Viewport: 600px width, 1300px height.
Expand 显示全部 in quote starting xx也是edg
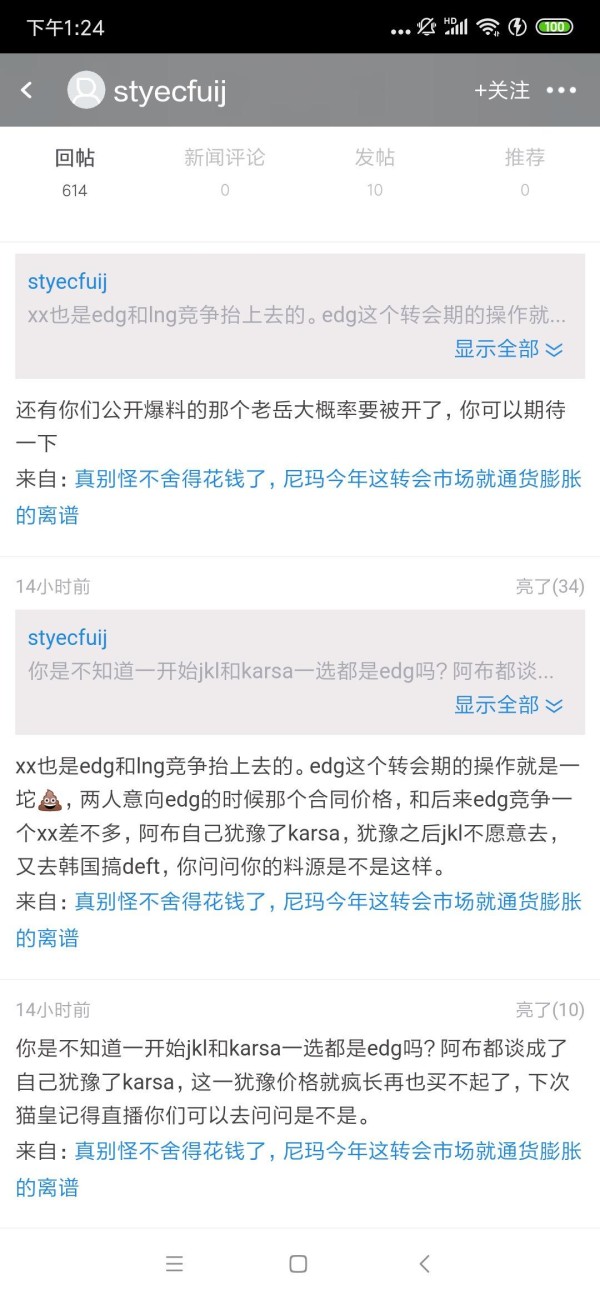click(x=509, y=349)
